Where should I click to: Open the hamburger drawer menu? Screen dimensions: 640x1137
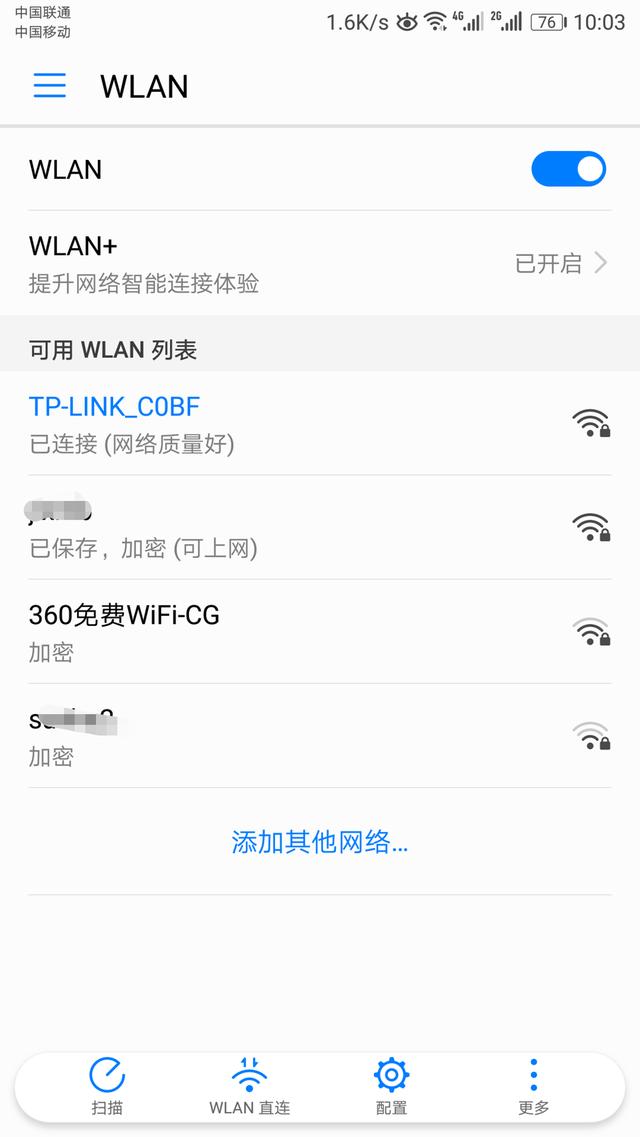click(49, 86)
